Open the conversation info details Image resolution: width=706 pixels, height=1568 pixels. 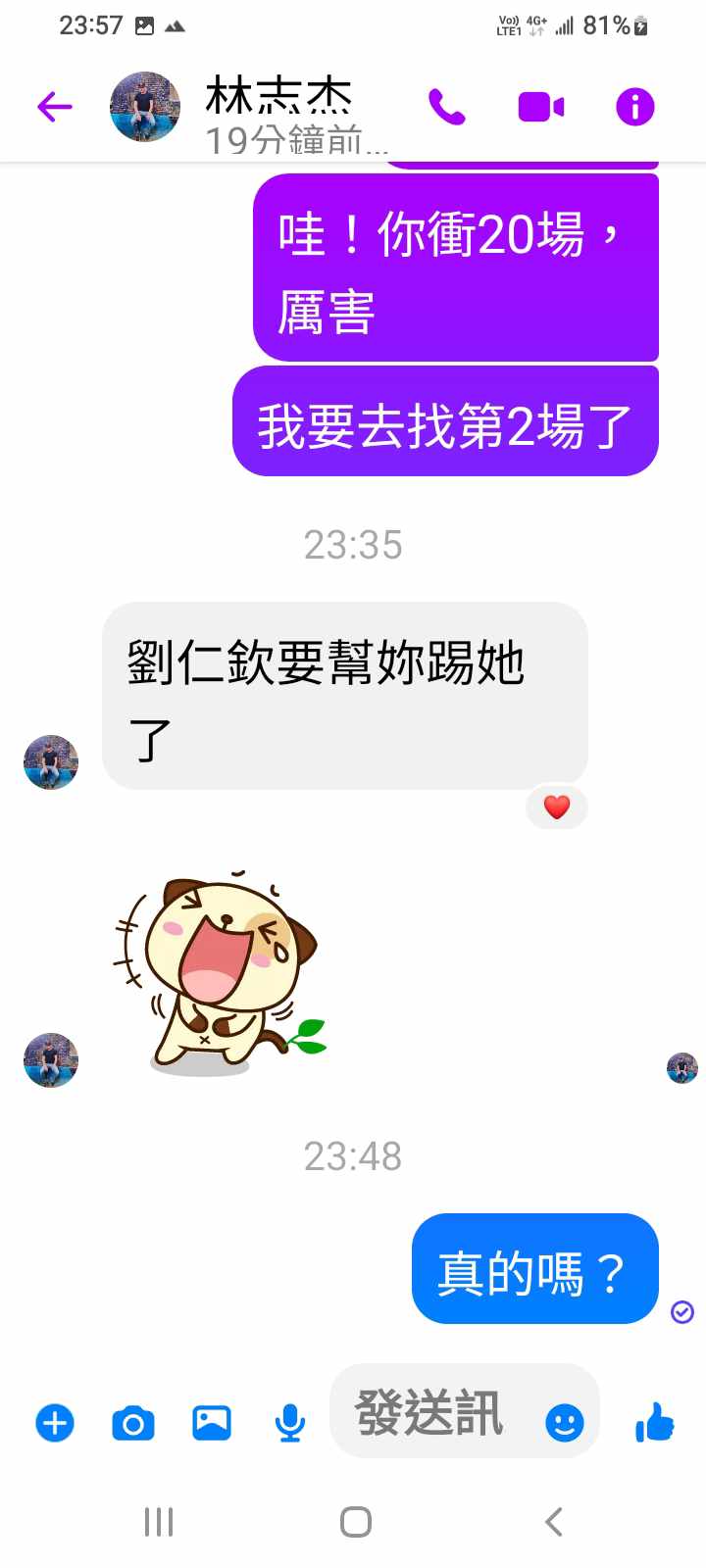click(634, 107)
